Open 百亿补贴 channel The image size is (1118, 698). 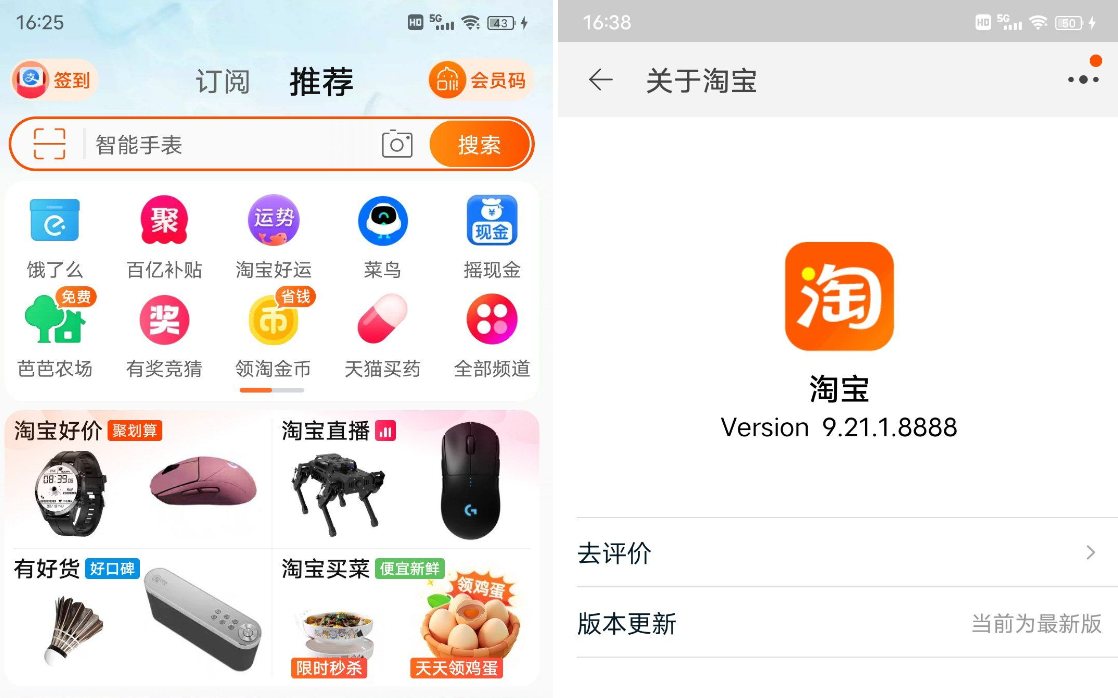(164, 237)
